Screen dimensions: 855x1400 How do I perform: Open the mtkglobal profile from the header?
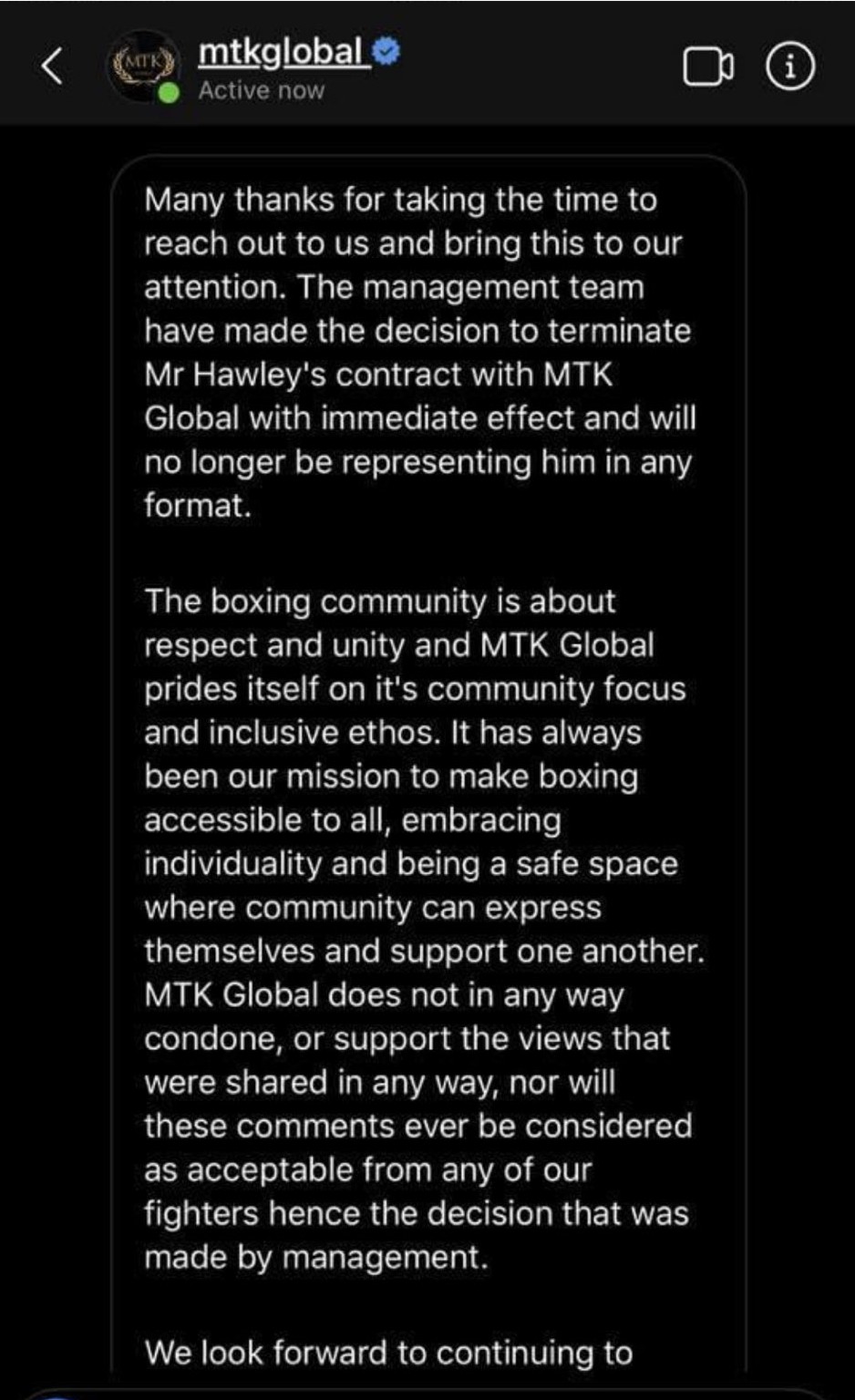[283, 52]
